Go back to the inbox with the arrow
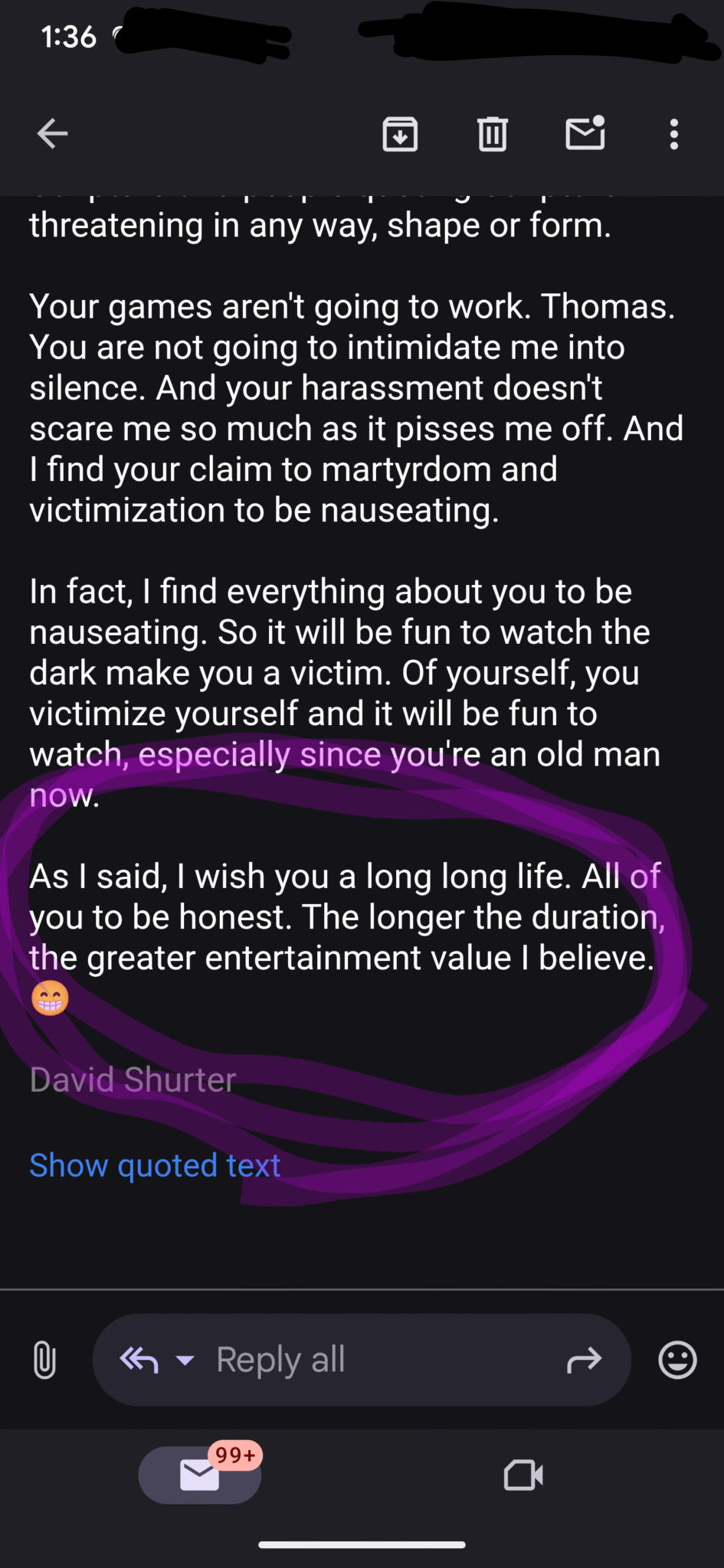Image resolution: width=724 pixels, height=1568 pixels. [x=51, y=132]
